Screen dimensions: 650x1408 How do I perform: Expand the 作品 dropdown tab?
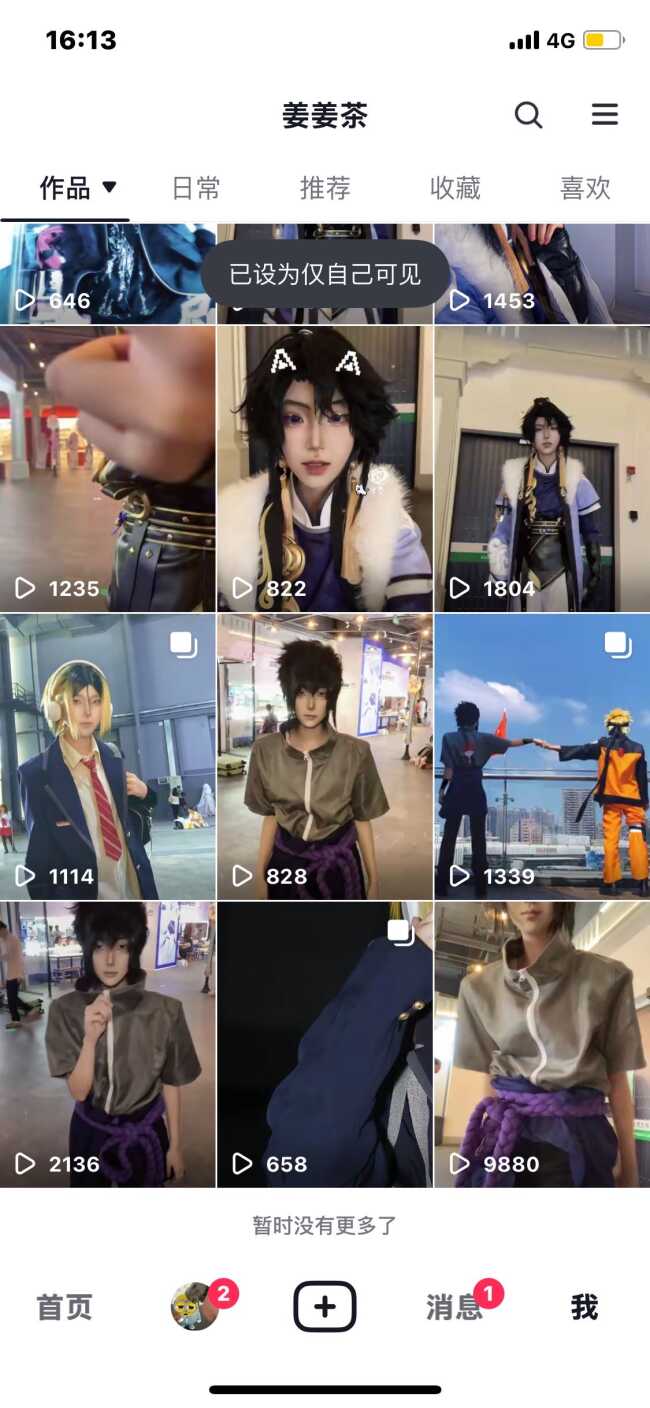78,188
